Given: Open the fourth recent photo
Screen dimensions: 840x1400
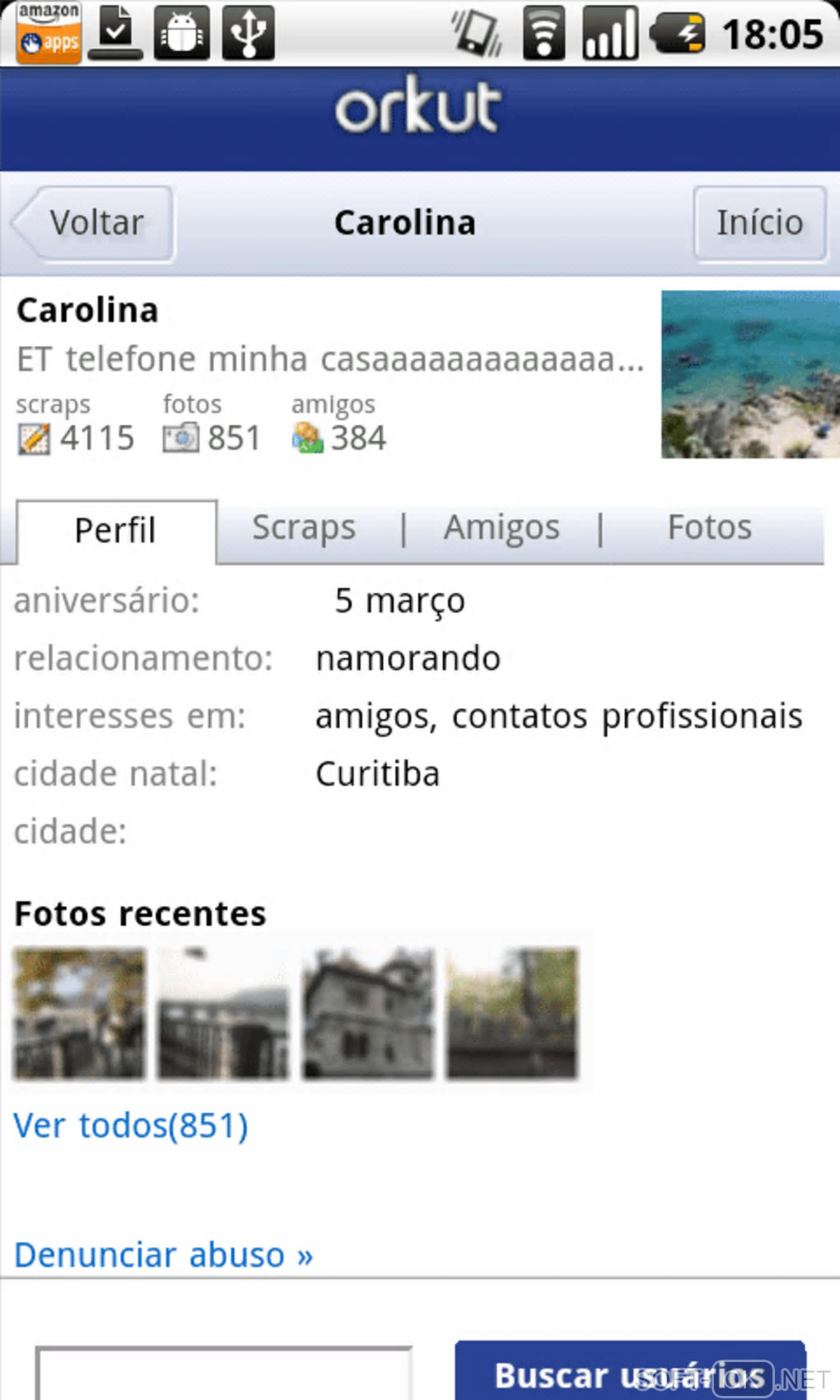Looking at the screenshot, I should click(x=511, y=1014).
